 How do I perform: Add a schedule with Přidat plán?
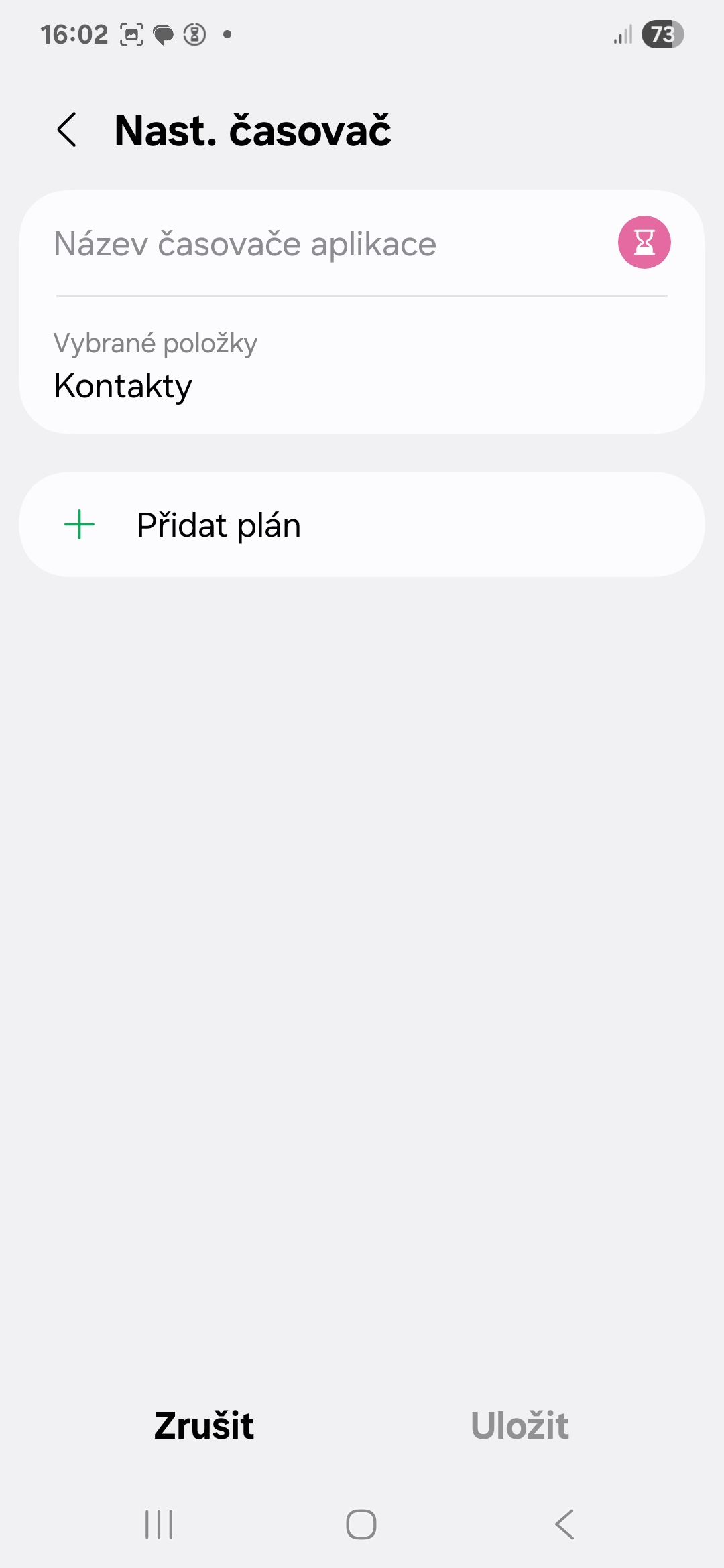point(362,525)
